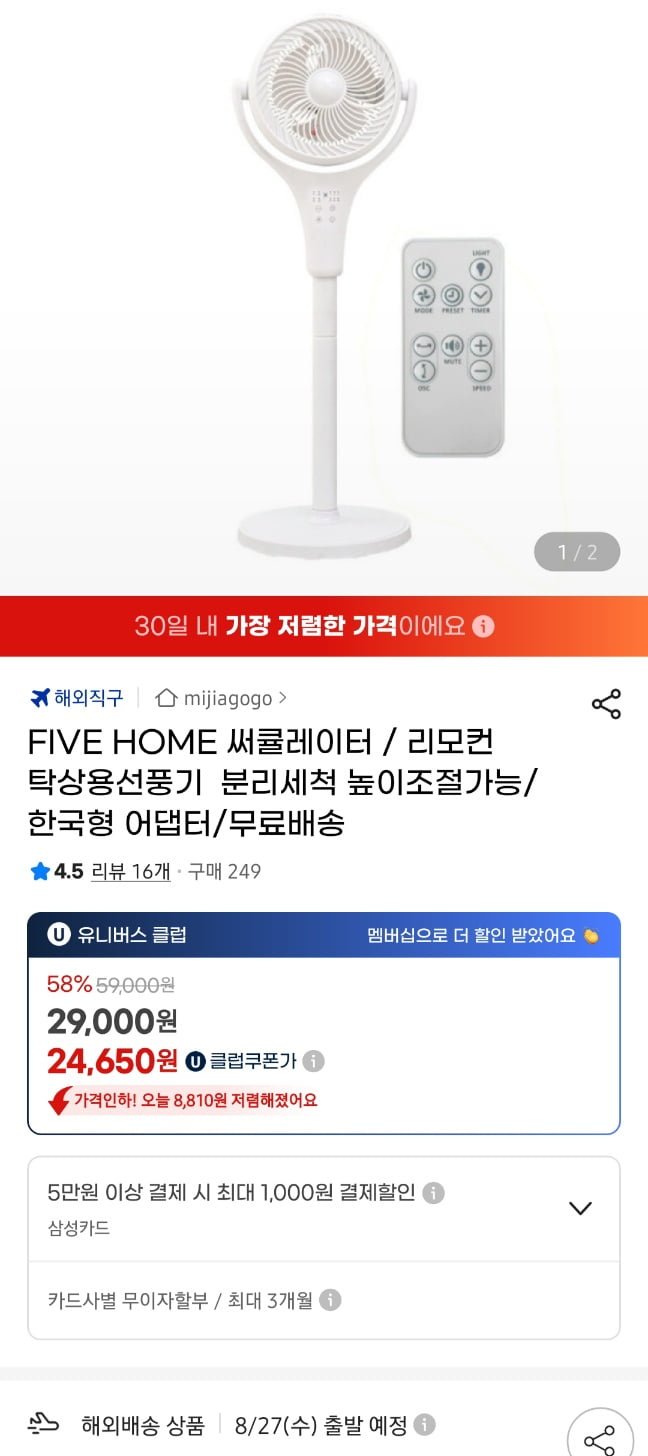Tap info icon on lowest price banner
This screenshot has height=1456, width=648.
(x=483, y=626)
